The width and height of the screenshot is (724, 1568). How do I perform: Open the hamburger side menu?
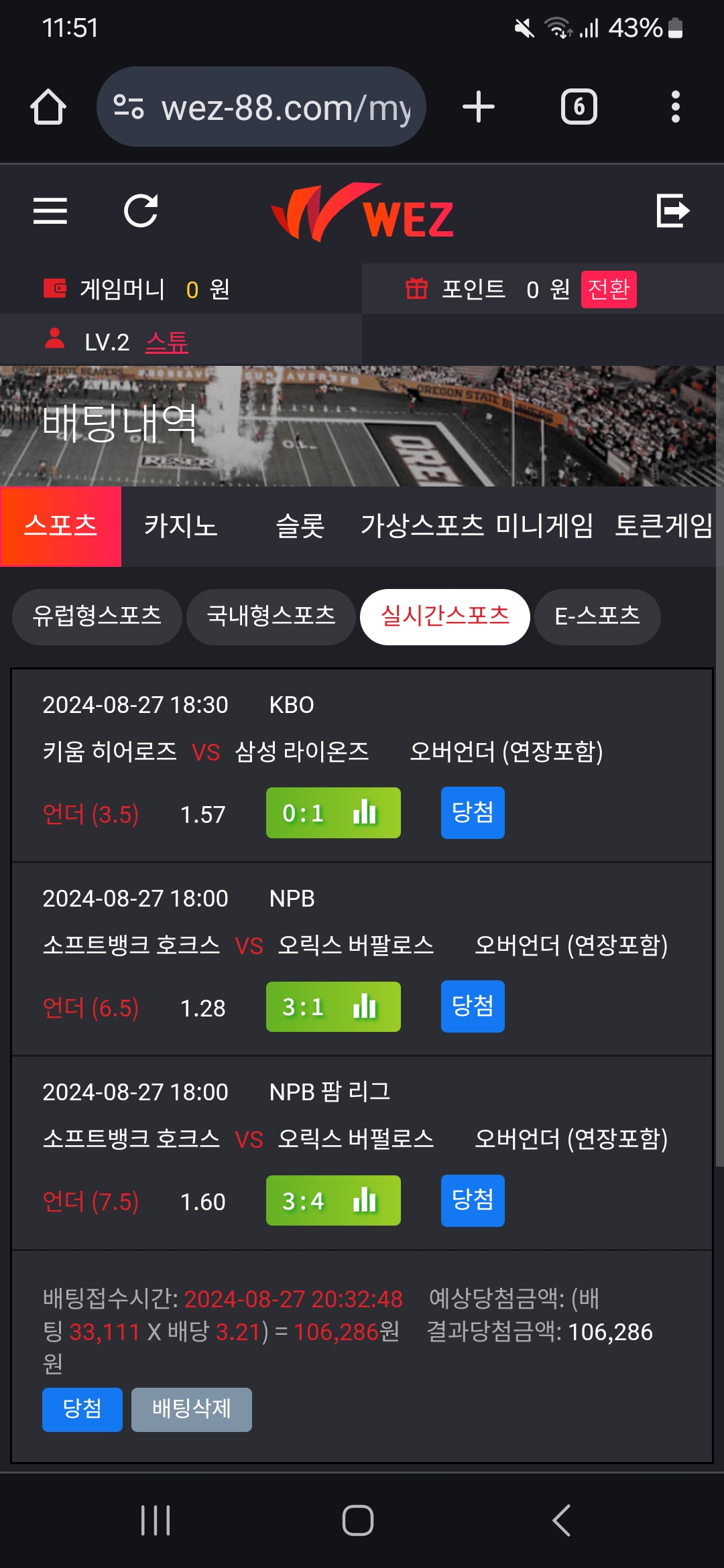tap(50, 211)
